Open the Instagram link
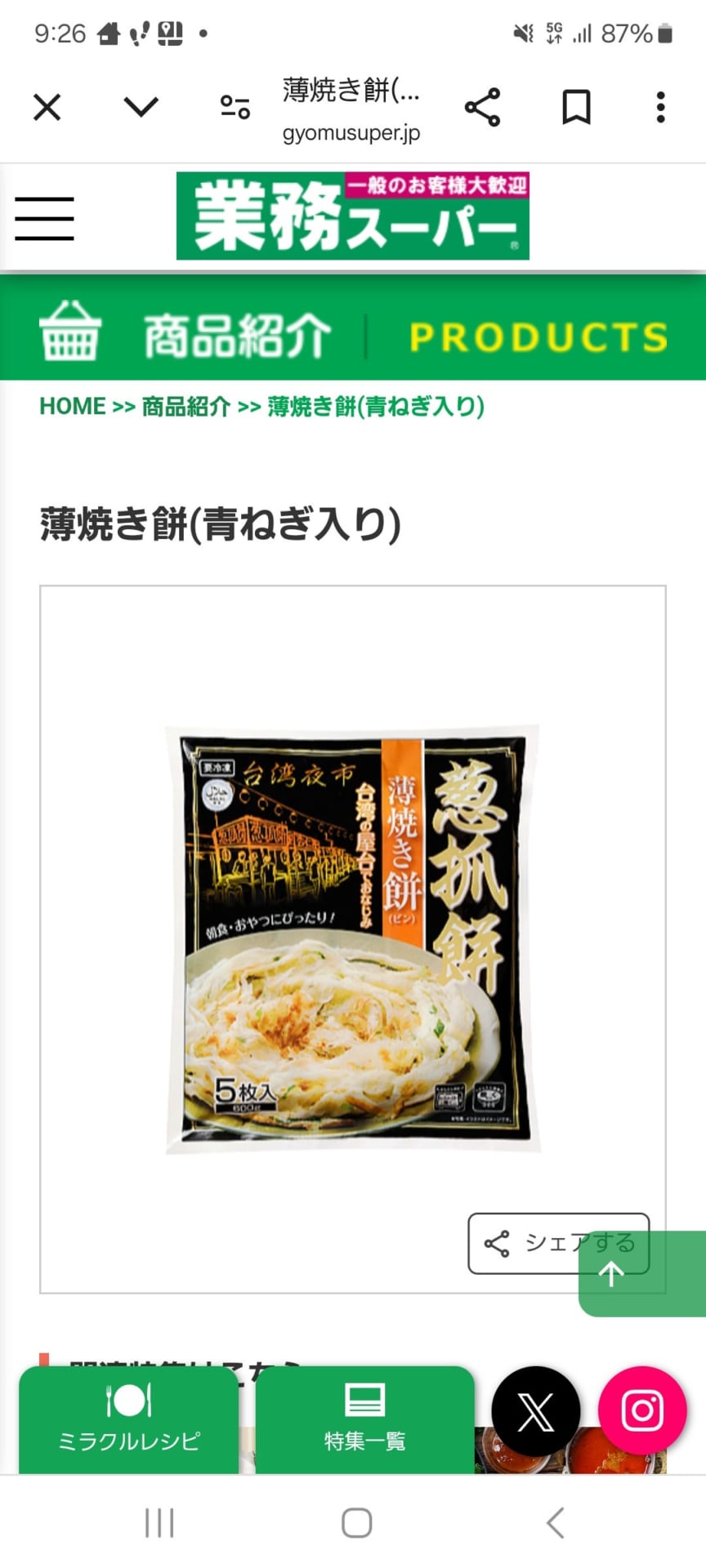 [x=642, y=1410]
